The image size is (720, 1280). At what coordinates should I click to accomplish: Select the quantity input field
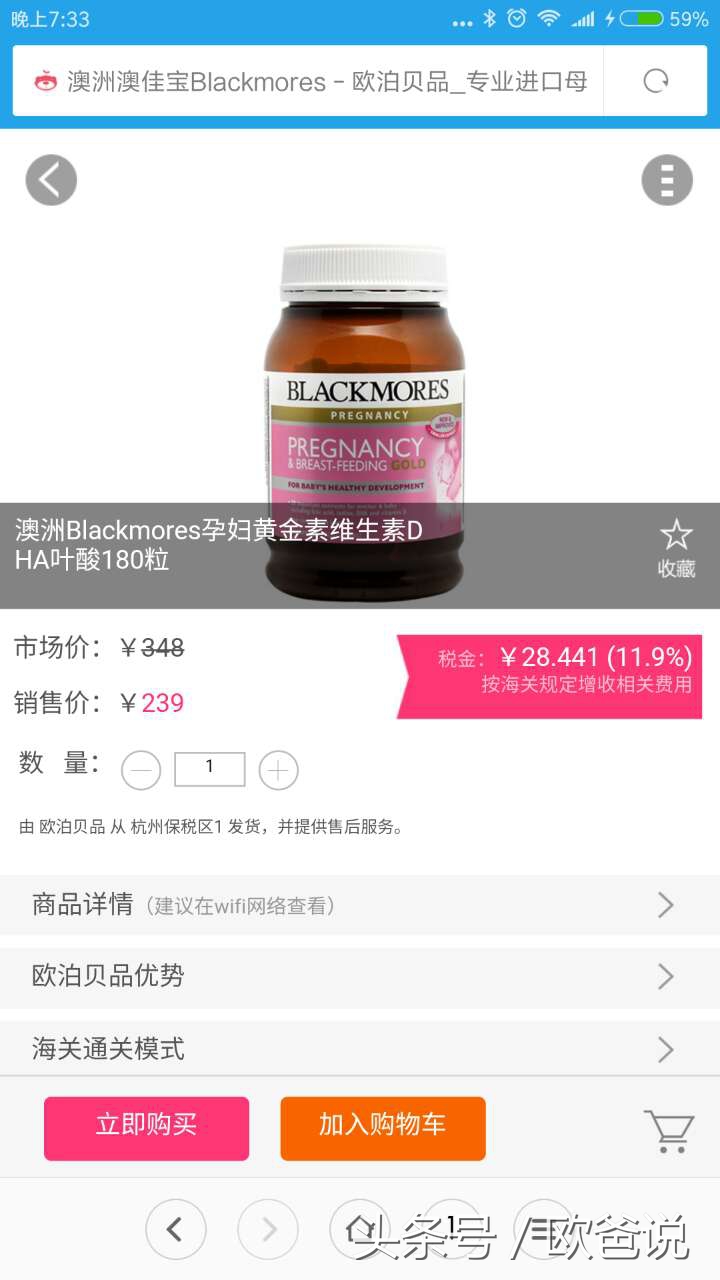210,769
